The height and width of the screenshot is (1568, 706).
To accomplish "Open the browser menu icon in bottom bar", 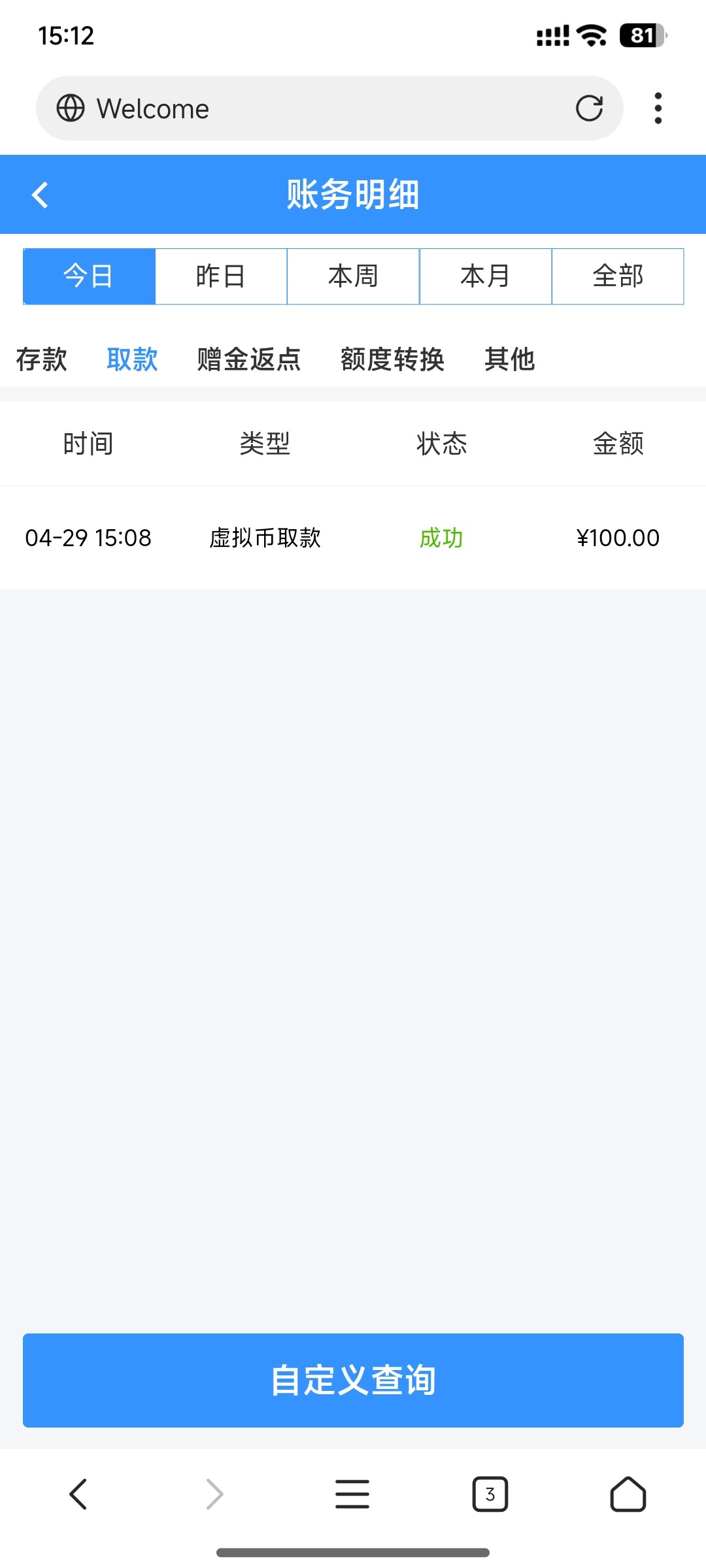I will point(352,1493).
